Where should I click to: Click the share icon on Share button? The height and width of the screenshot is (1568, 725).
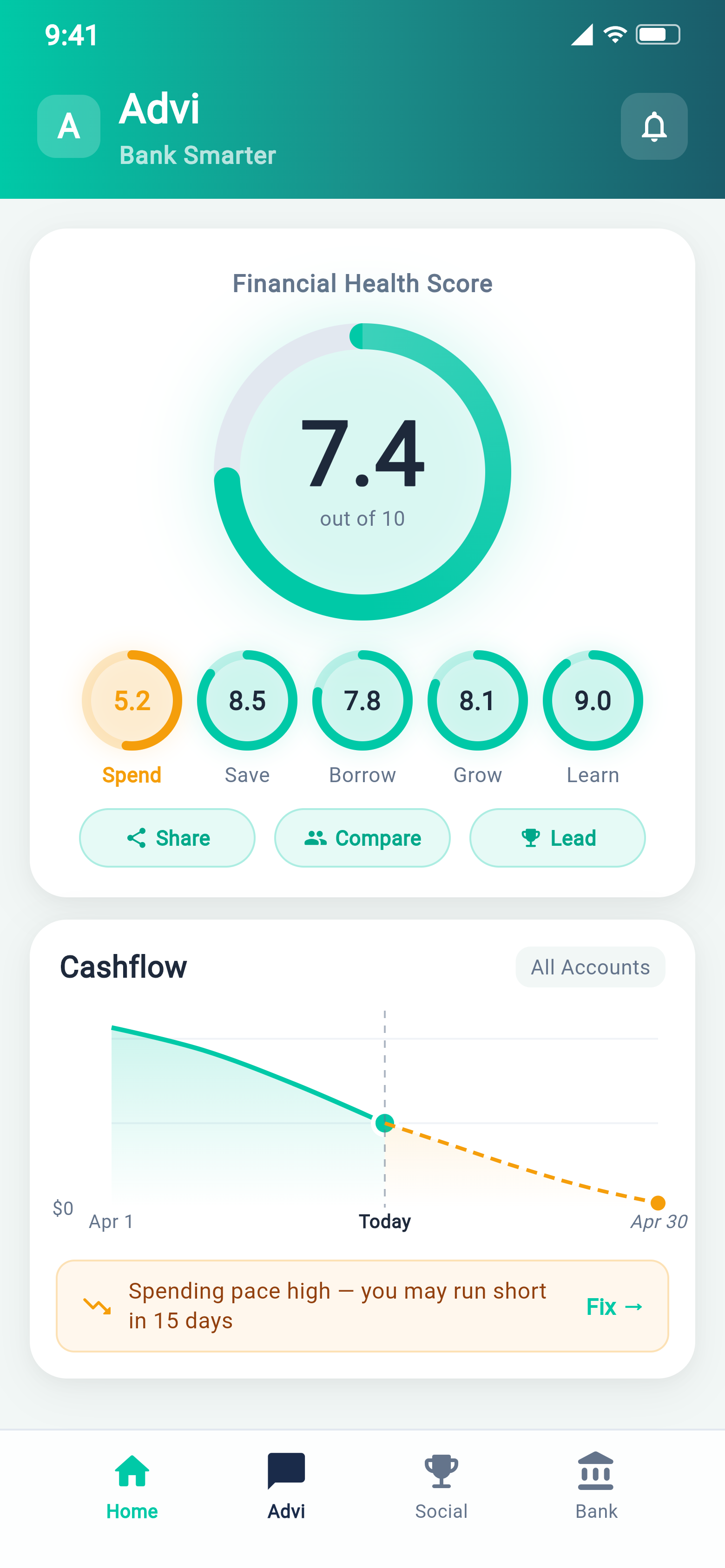137,838
